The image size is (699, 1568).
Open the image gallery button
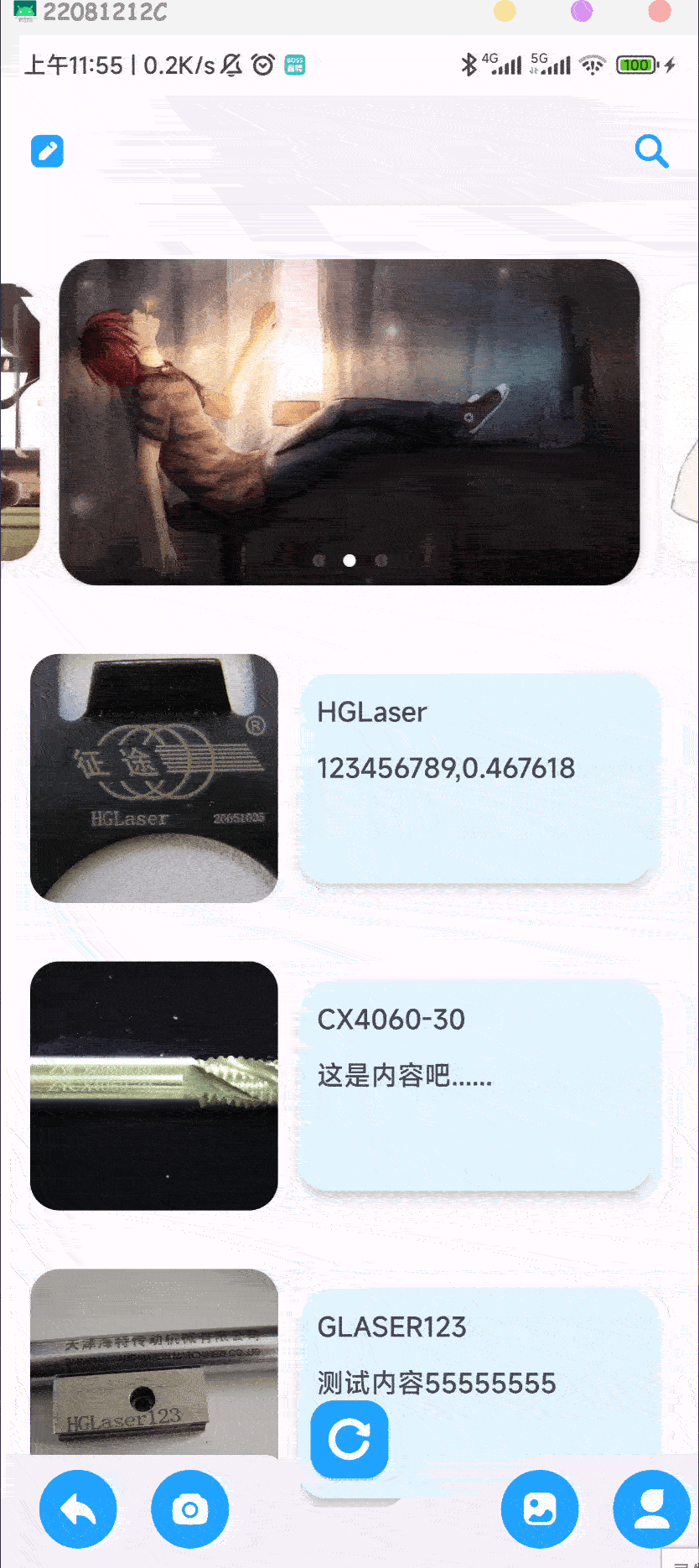[x=540, y=1509]
